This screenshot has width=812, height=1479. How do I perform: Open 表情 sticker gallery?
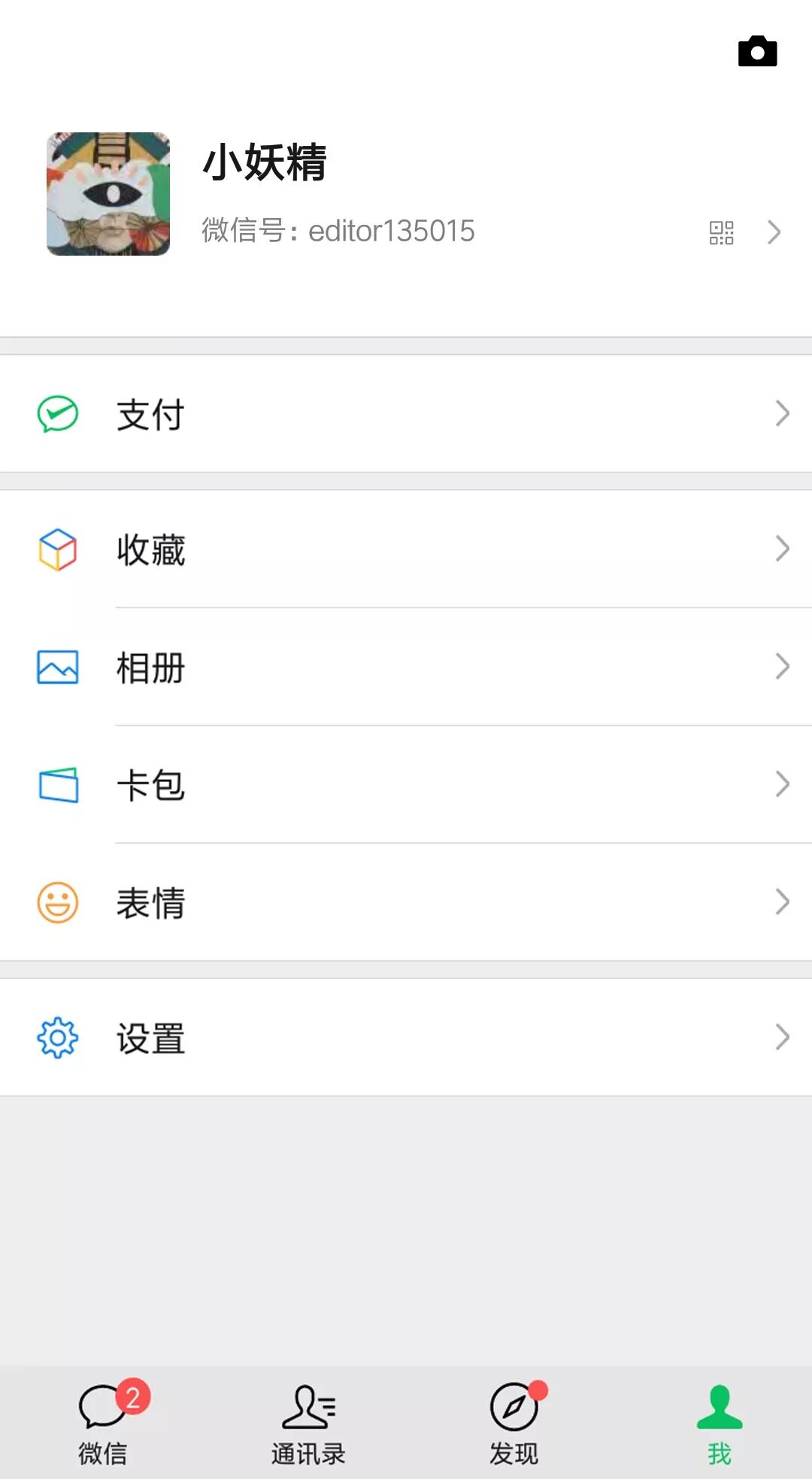coord(406,902)
